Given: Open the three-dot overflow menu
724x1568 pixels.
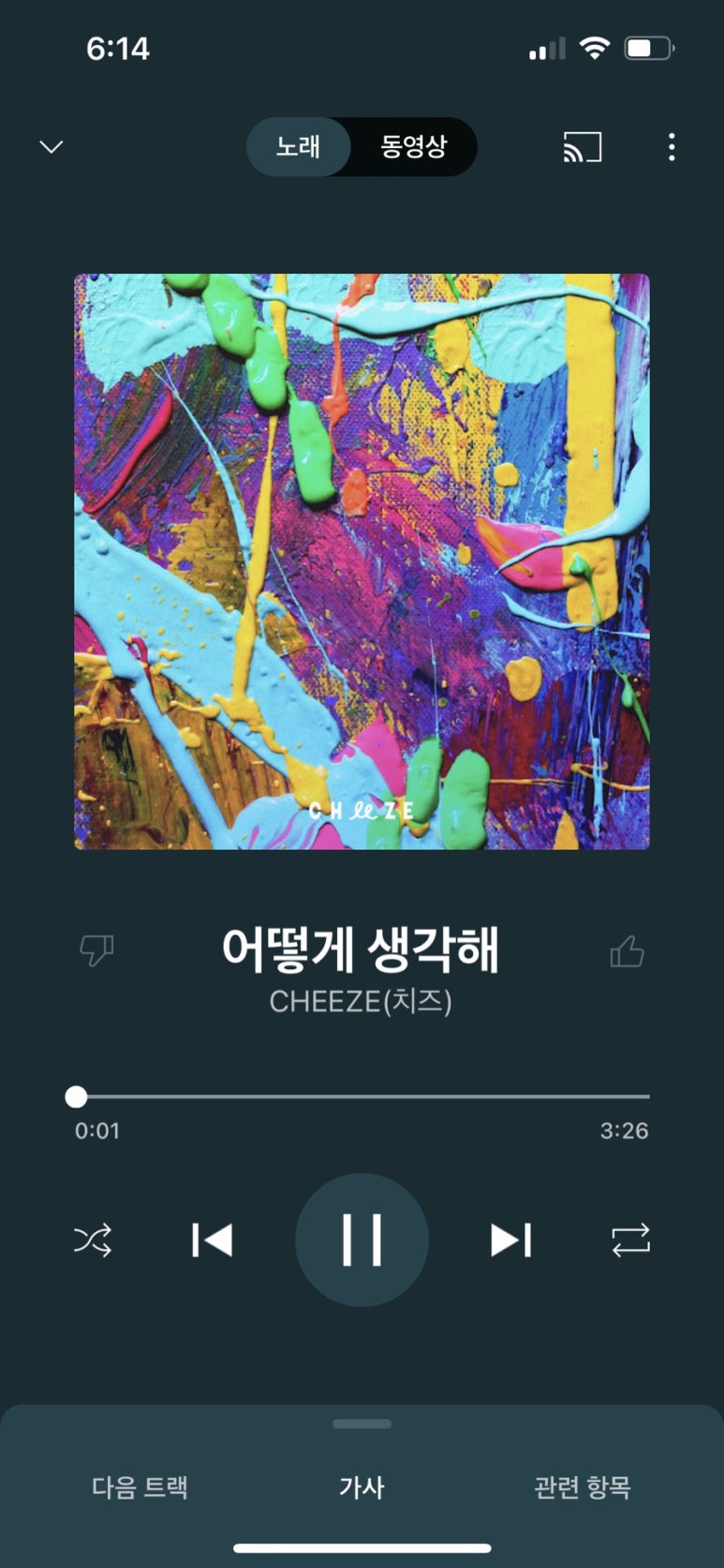Looking at the screenshot, I should pos(672,147).
